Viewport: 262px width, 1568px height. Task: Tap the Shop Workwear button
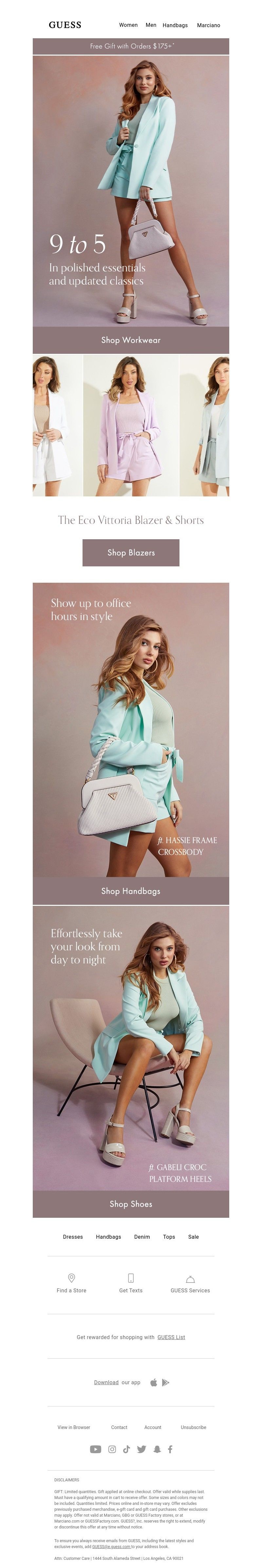click(131, 340)
